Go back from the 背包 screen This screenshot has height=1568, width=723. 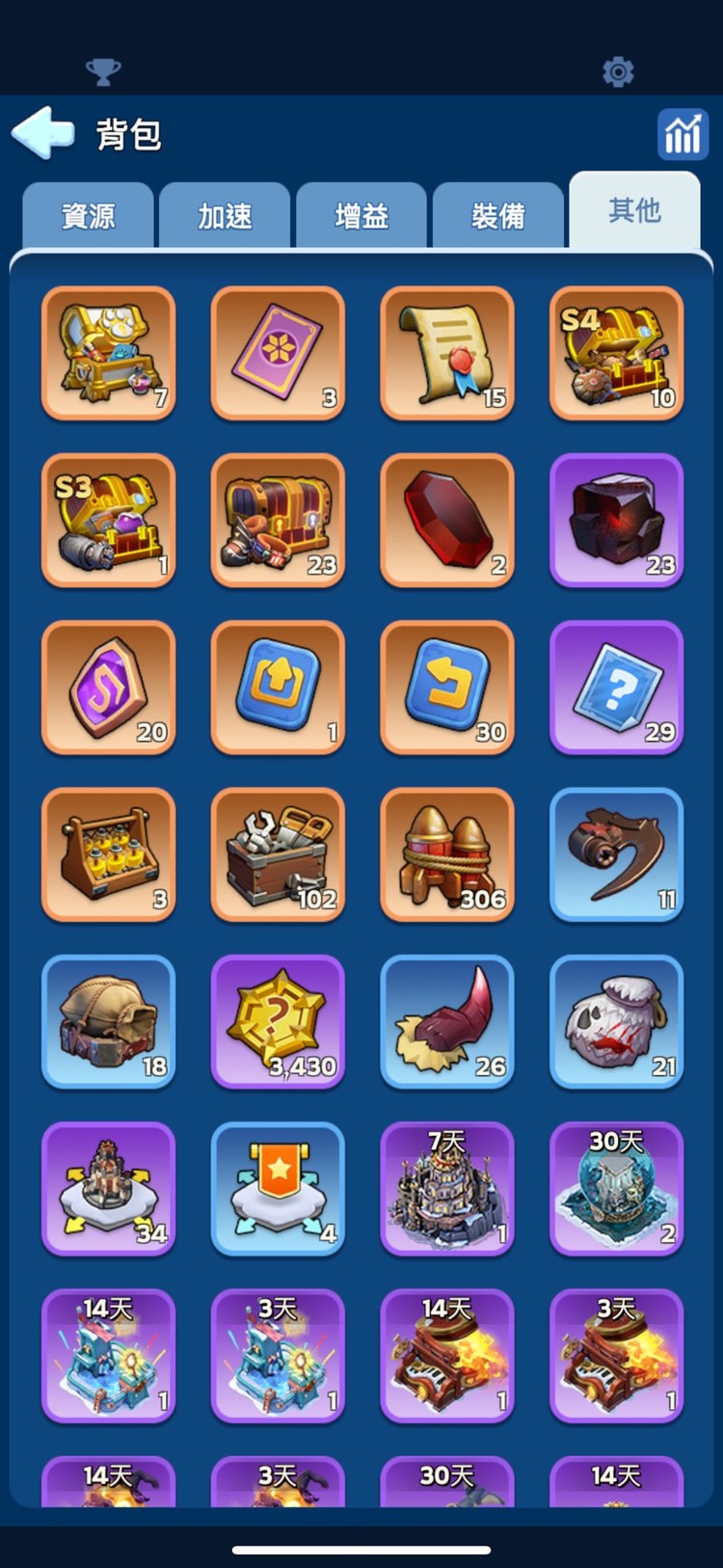[x=42, y=133]
